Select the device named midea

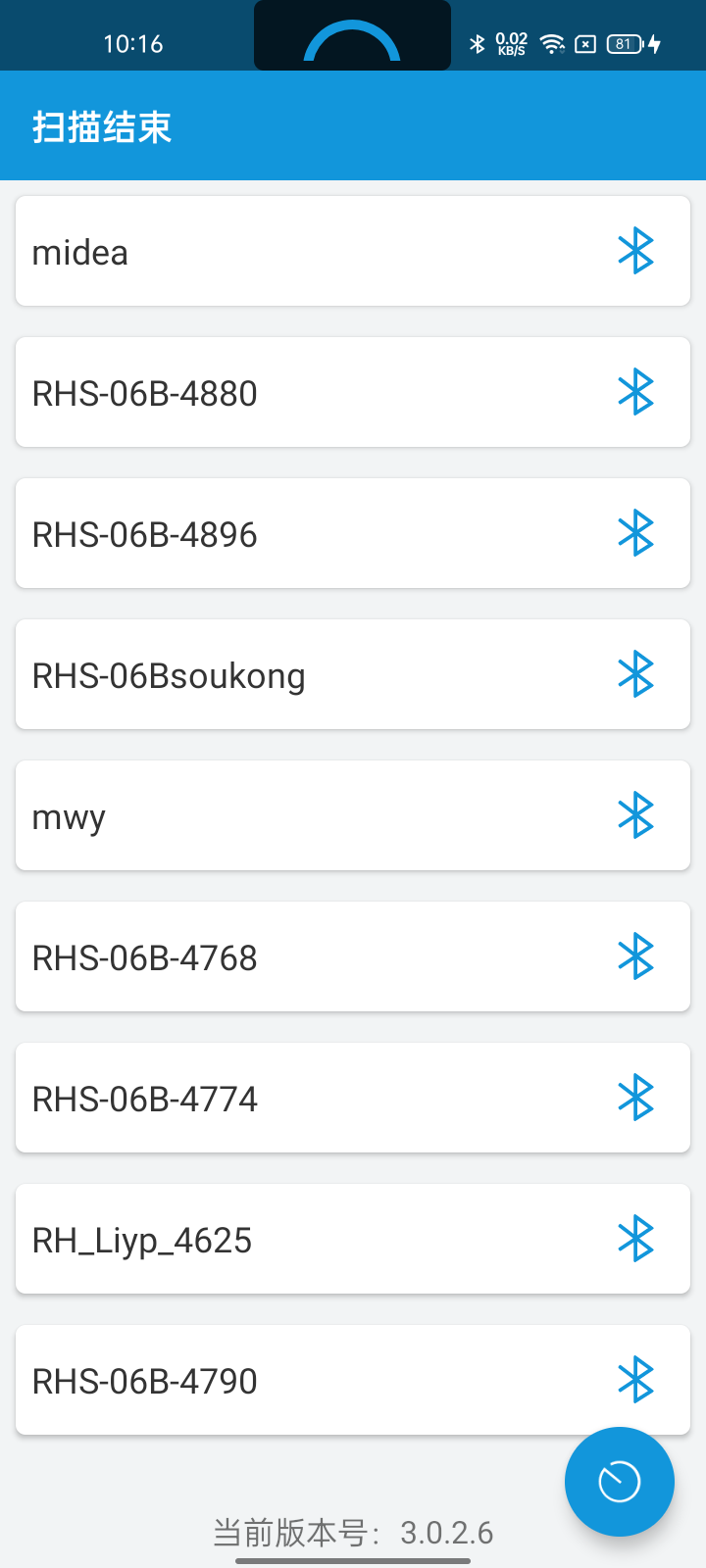point(294,251)
